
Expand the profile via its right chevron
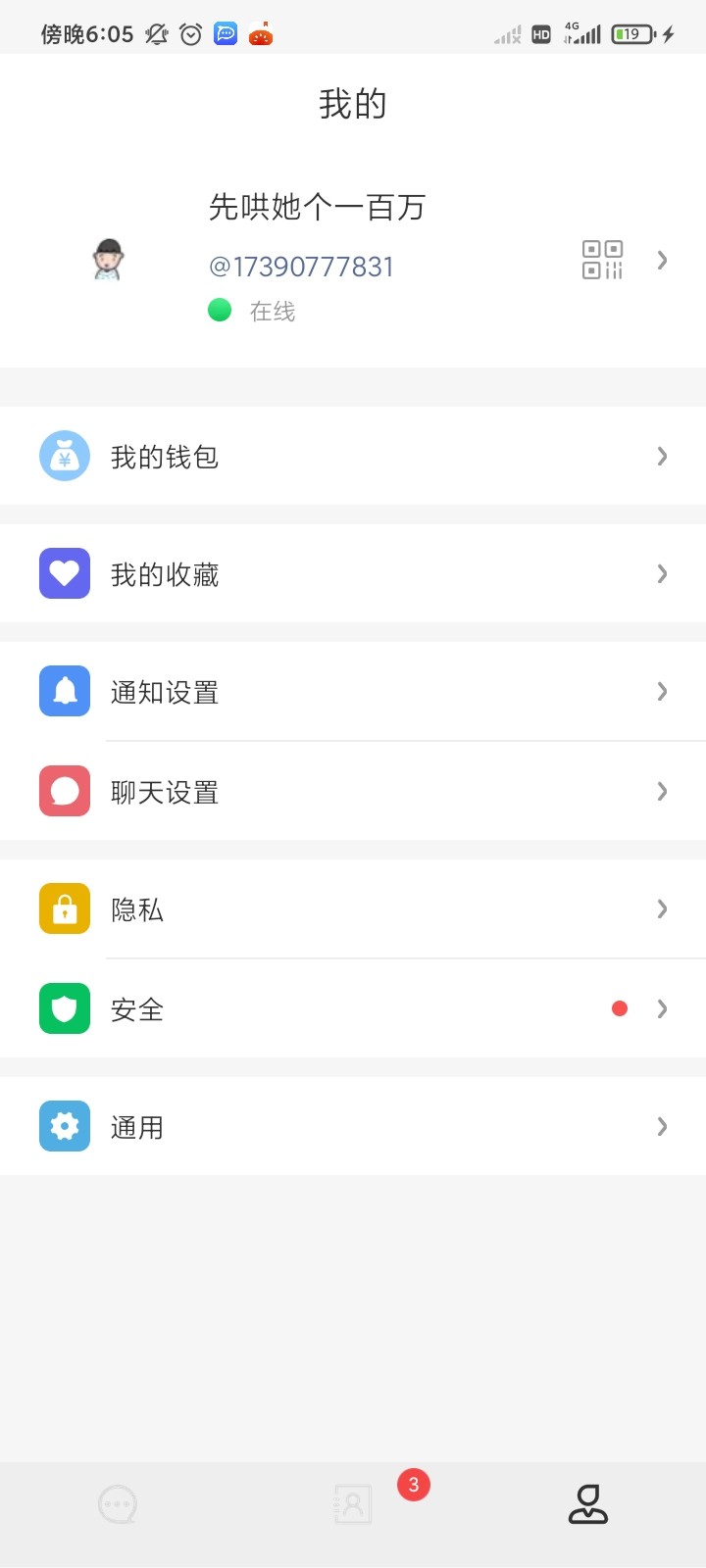pyautogui.click(x=663, y=261)
